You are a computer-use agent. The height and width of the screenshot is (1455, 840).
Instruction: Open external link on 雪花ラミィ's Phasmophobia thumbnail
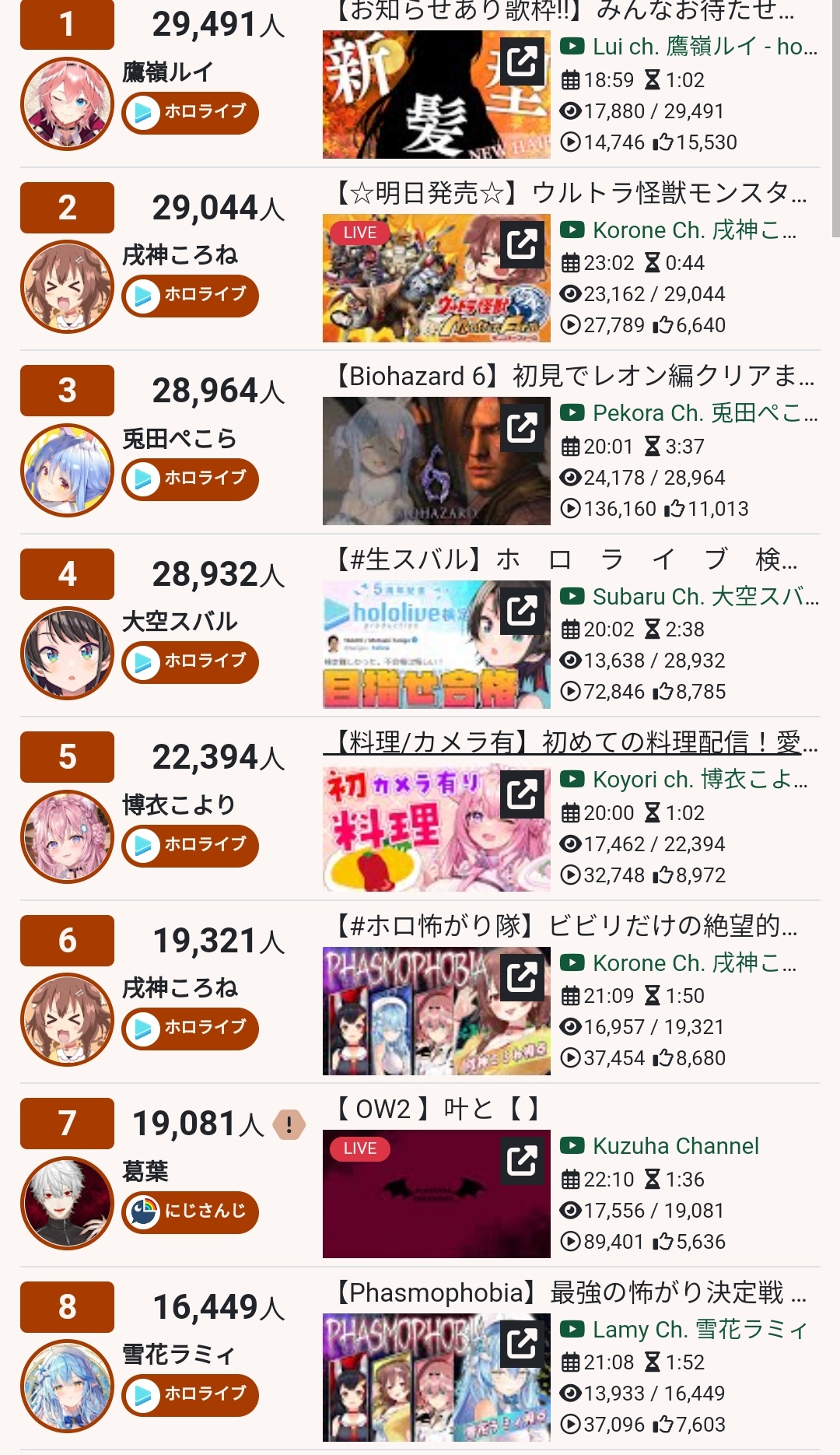pos(522,1343)
